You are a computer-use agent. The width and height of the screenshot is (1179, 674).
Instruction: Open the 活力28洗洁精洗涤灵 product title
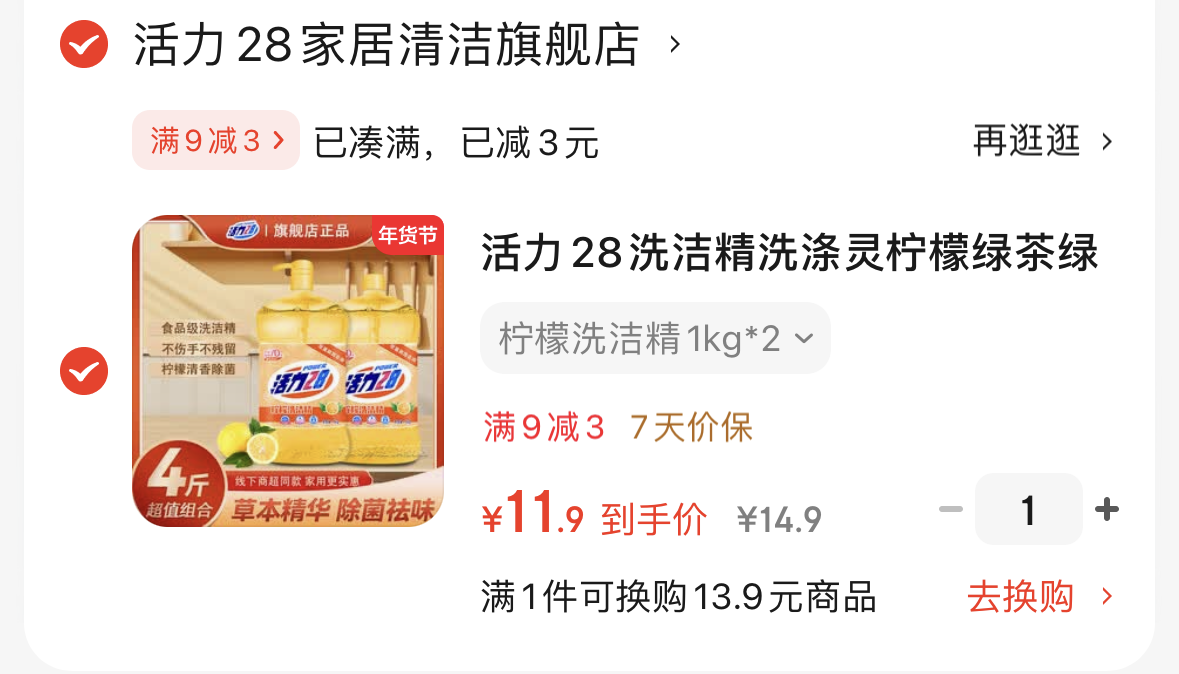pyautogui.click(x=789, y=254)
